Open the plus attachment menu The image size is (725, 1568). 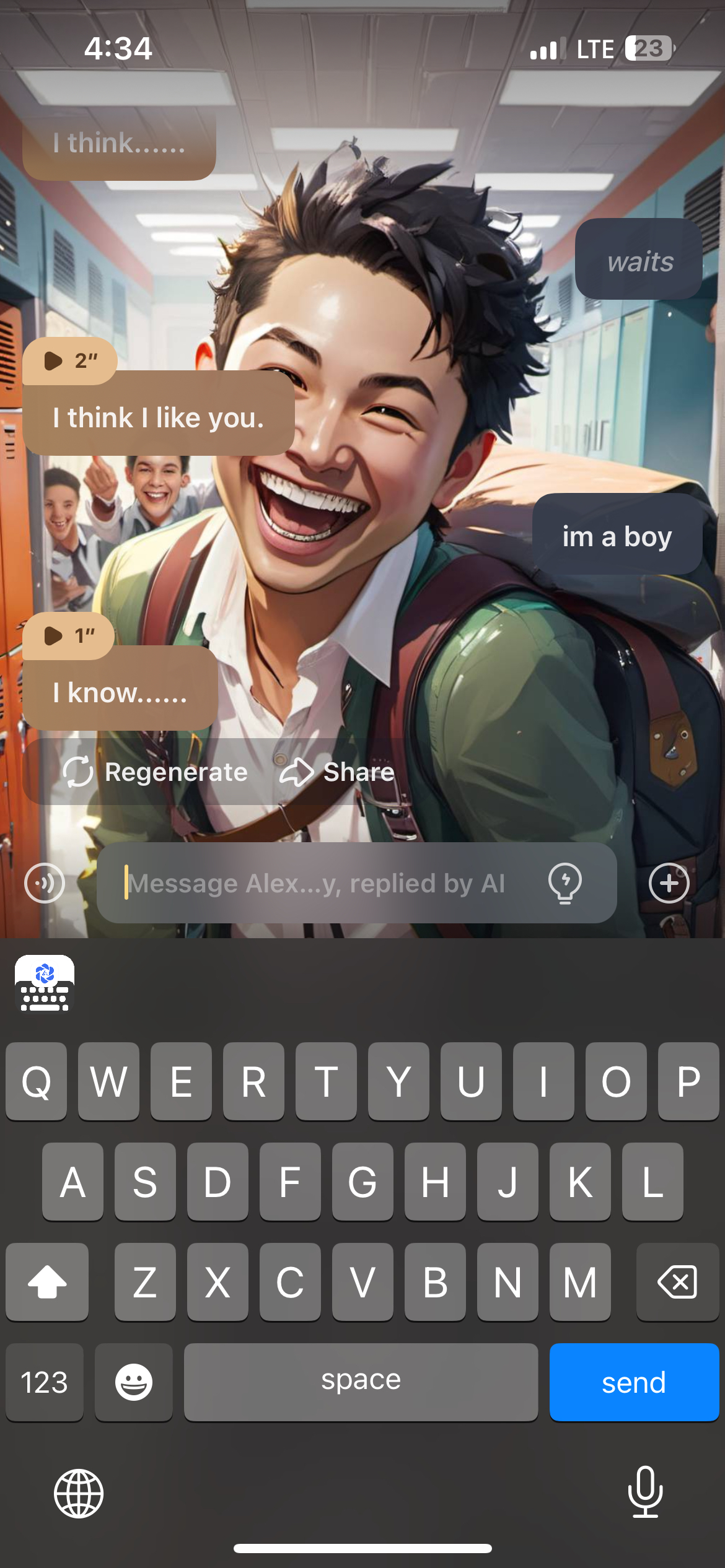(669, 883)
